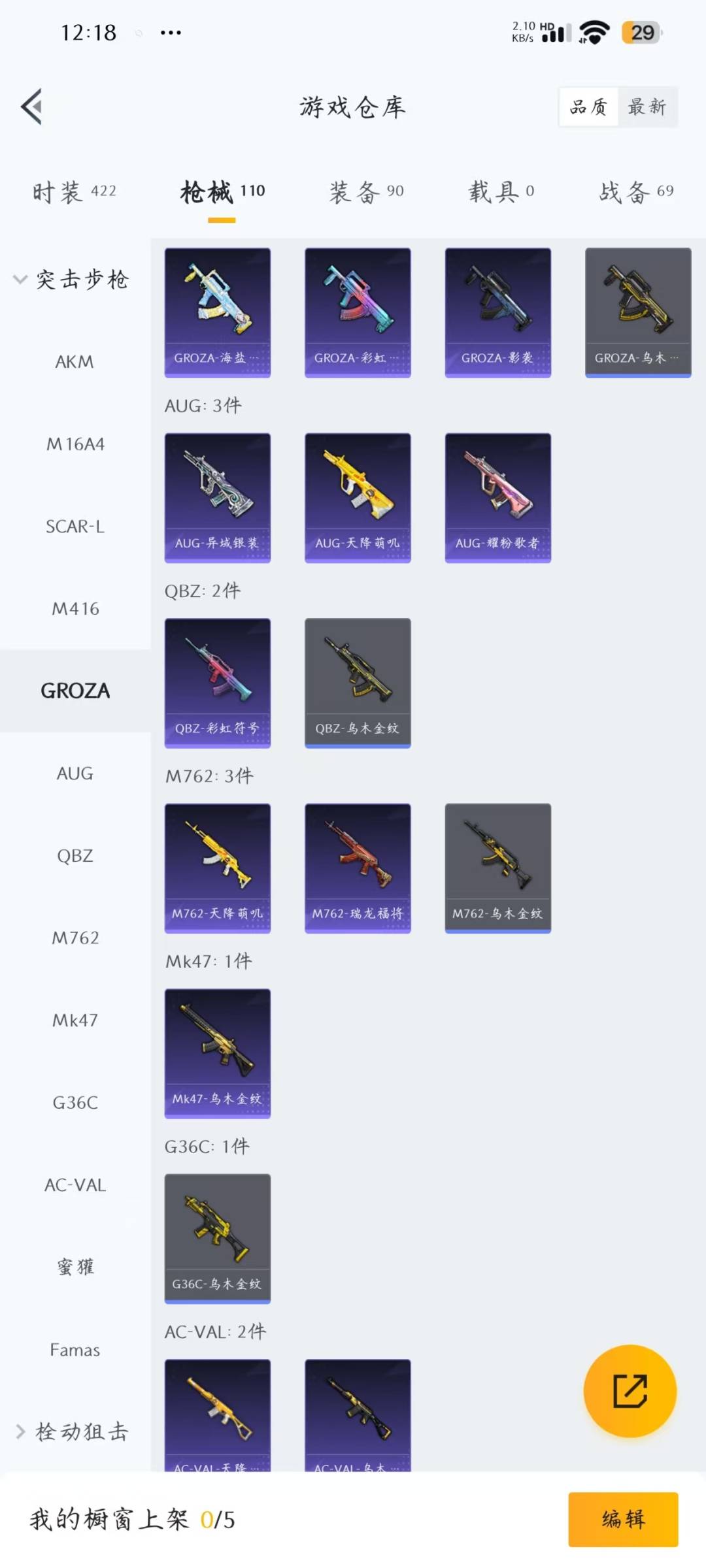Open the 载具 tab
Image resolution: width=706 pixels, height=1568 pixels.
pyautogui.click(x=501, y=192)
